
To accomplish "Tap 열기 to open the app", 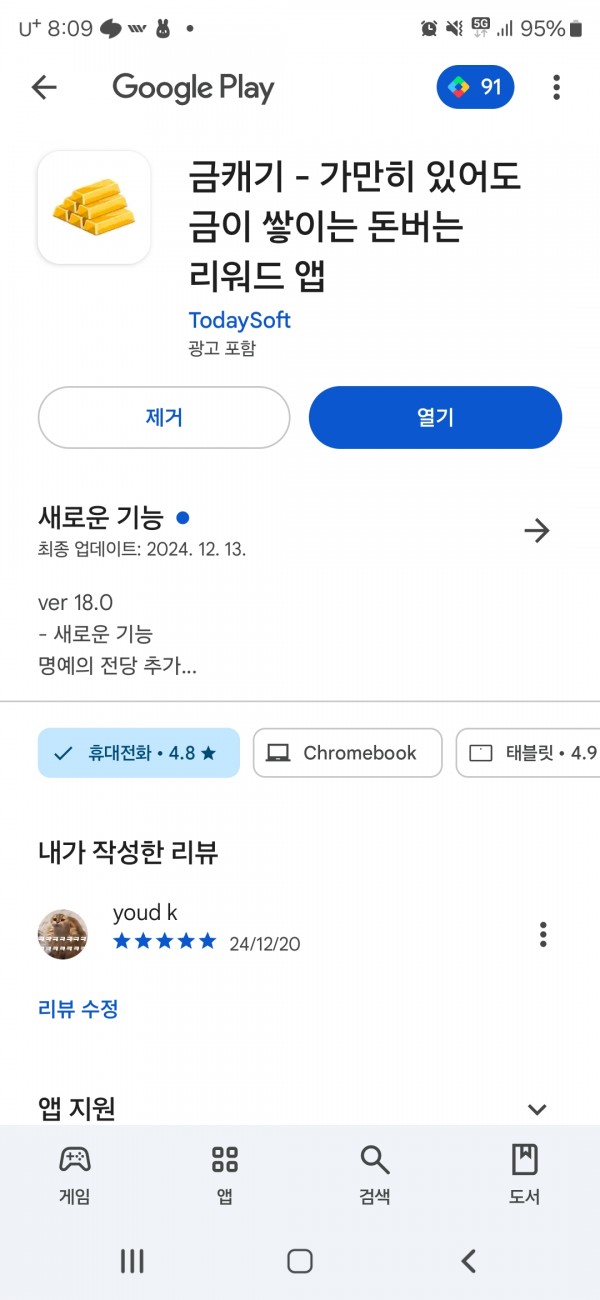I will tap(435, 417).
